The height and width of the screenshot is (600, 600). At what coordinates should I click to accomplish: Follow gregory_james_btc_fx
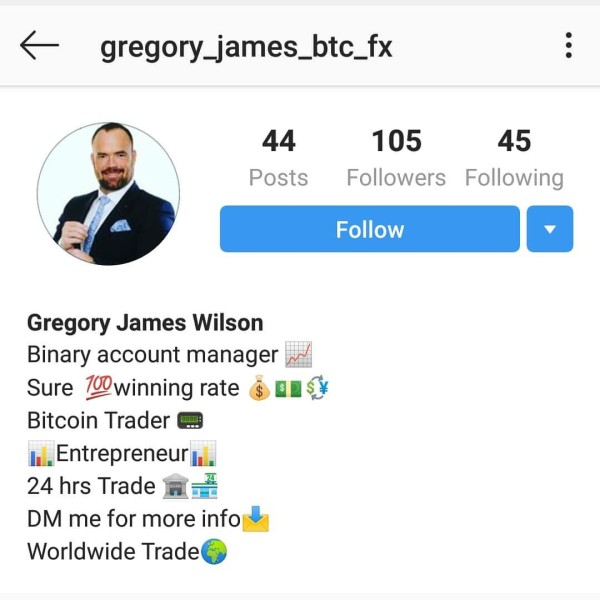[x=370, y=229]
